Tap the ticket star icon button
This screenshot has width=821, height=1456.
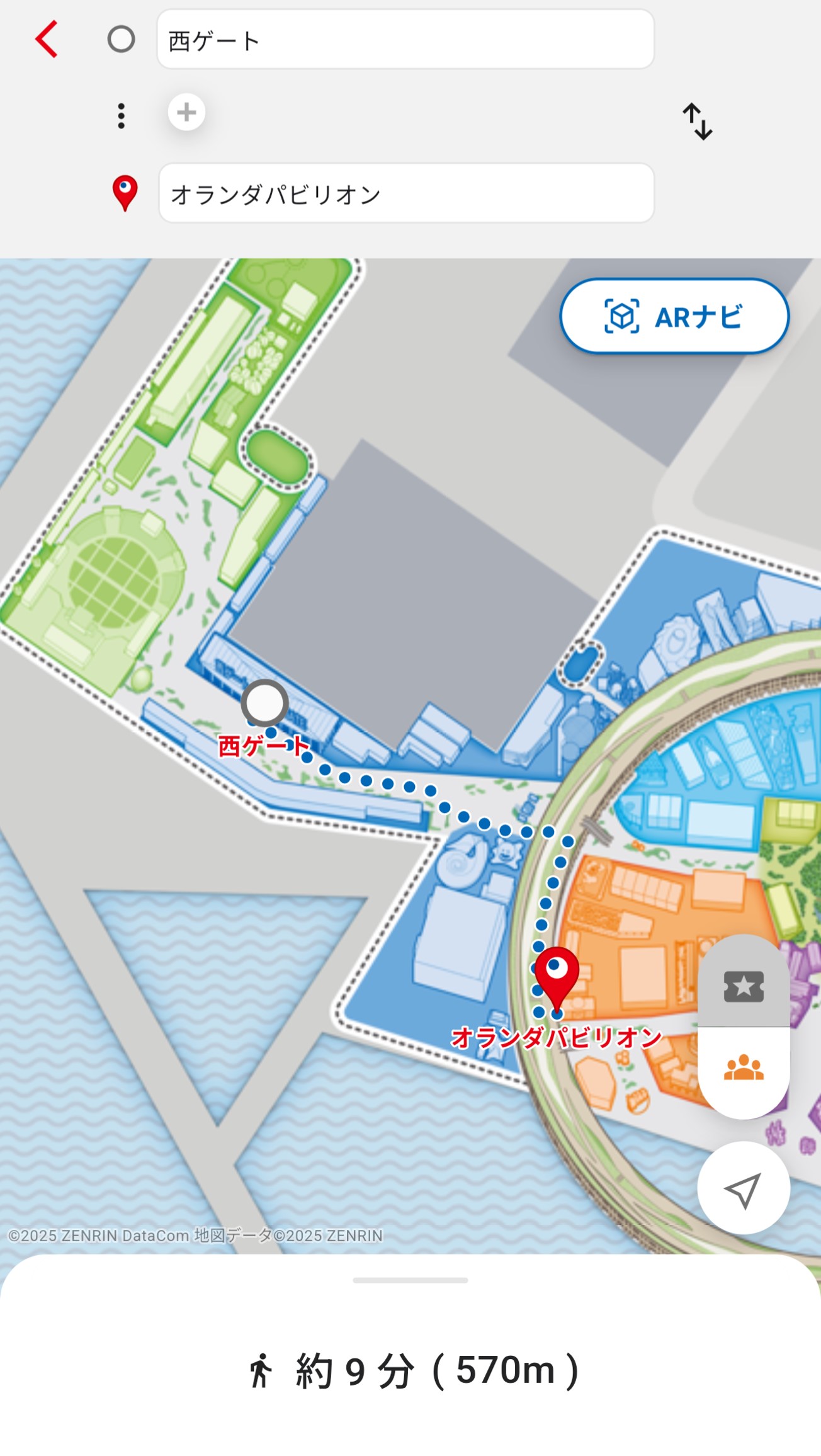(x=744, y=986)
